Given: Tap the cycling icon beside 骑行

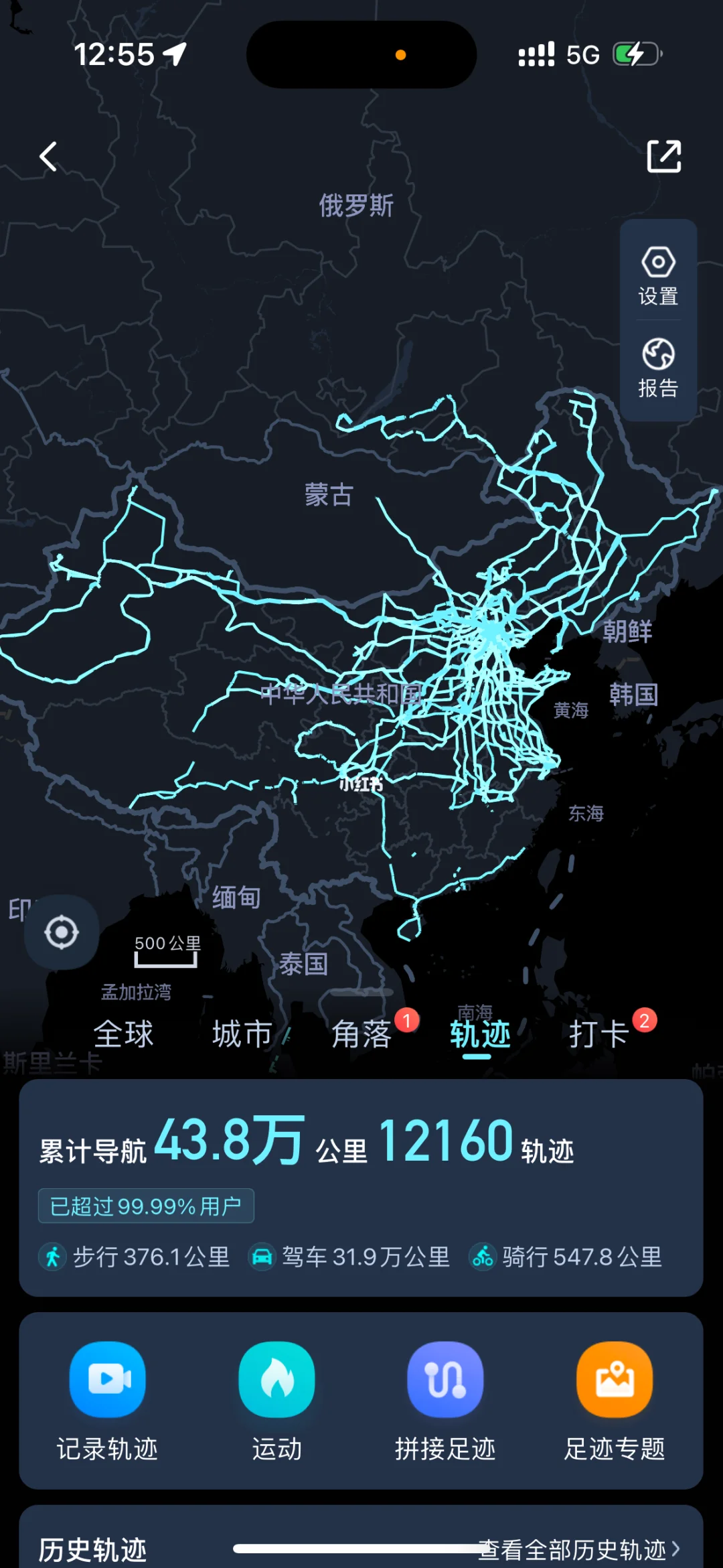Looking at the screenshot, I should pos(483,1258).
